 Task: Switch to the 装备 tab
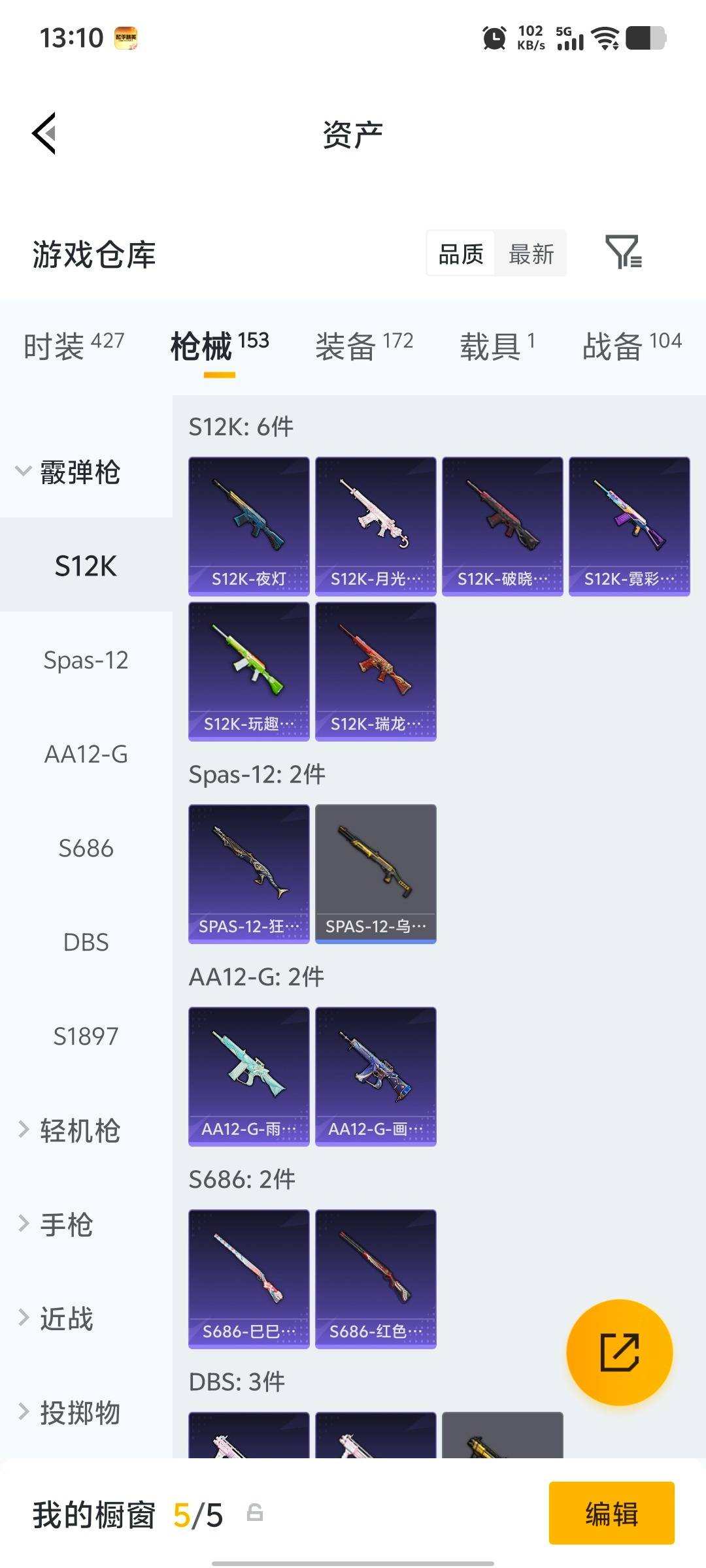pyautogui.click(x=363, y=345)
